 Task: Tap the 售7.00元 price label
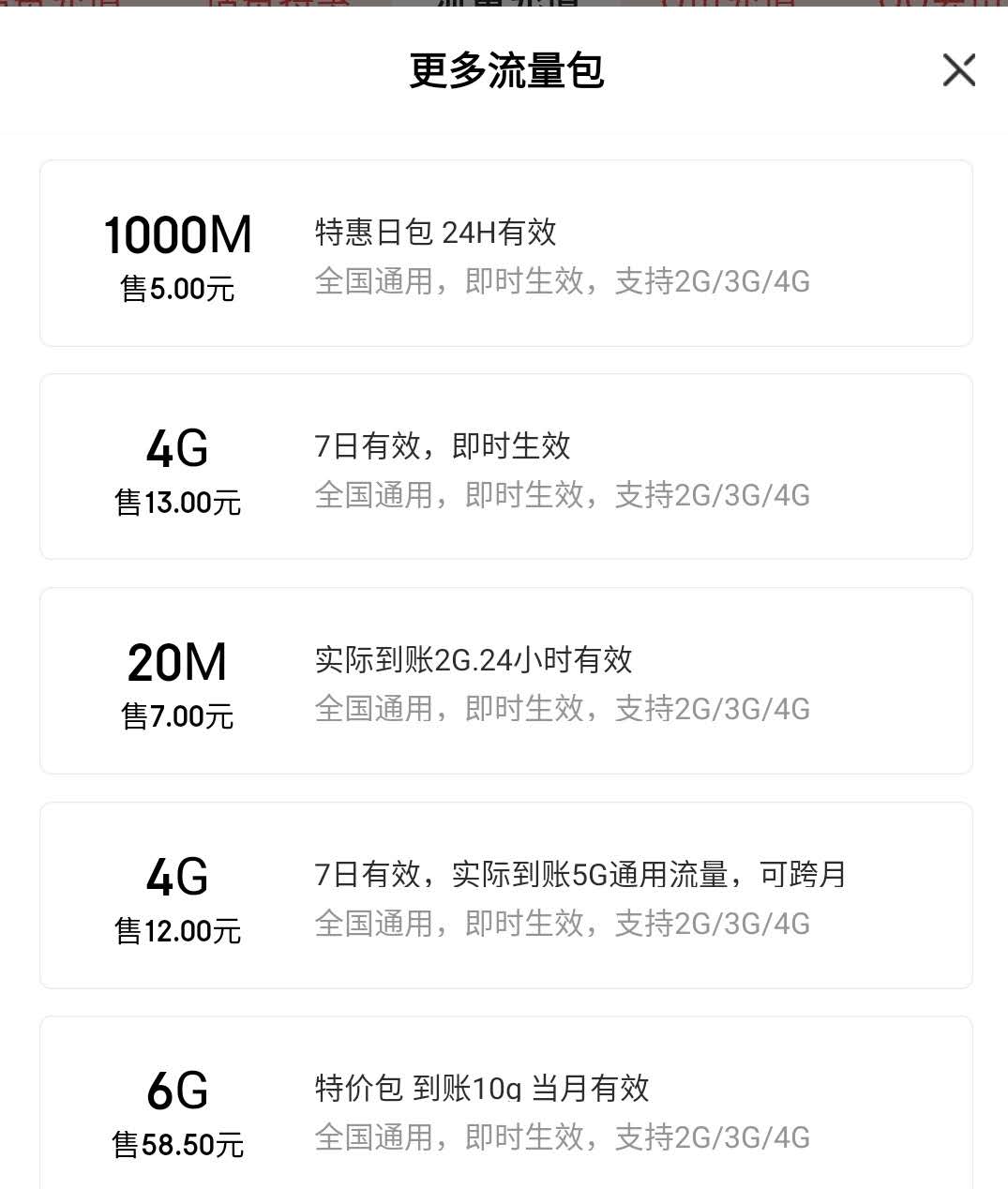coord(178,716)
